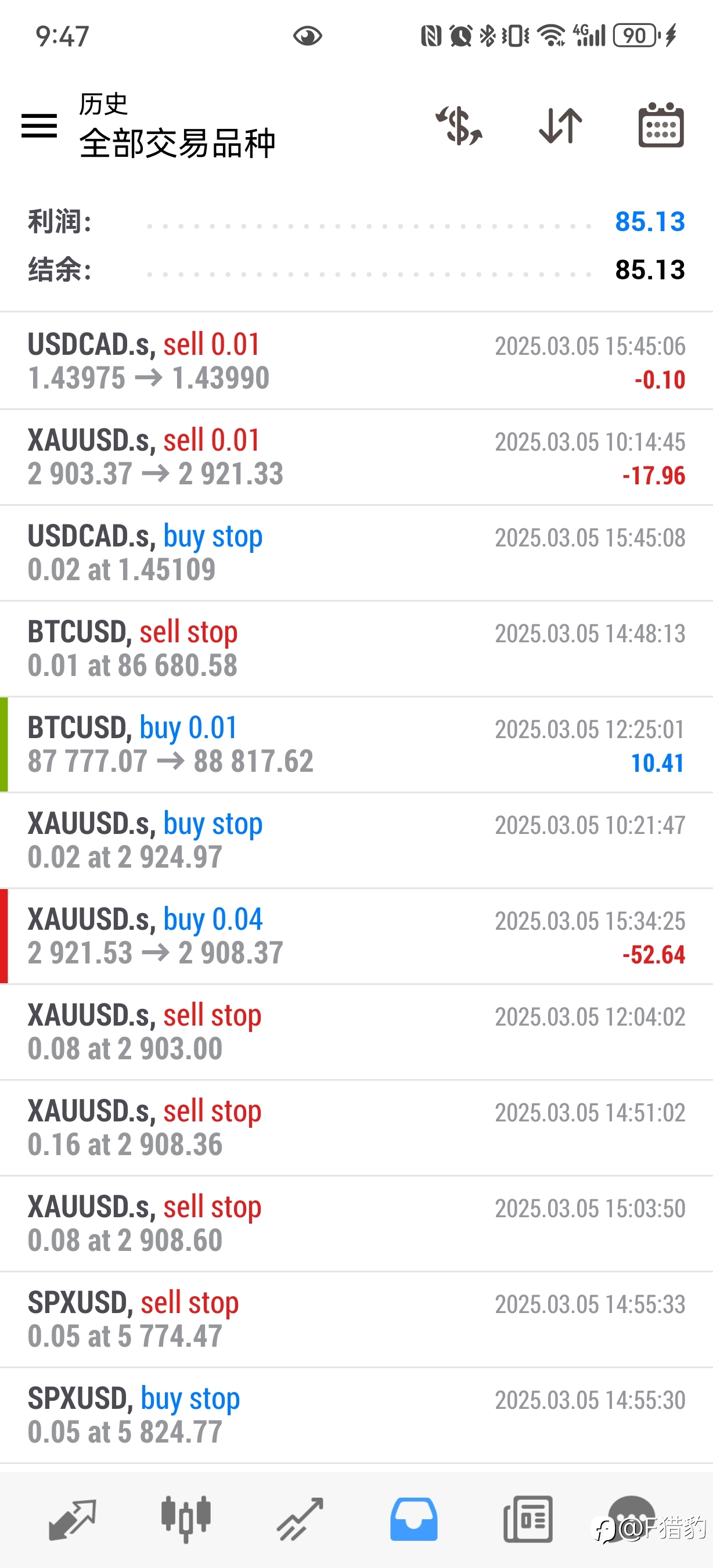Select XAUUSD.s sell stop at 2 903.00
Screen dimensions: 713x1568
(x=356, y=1032)
